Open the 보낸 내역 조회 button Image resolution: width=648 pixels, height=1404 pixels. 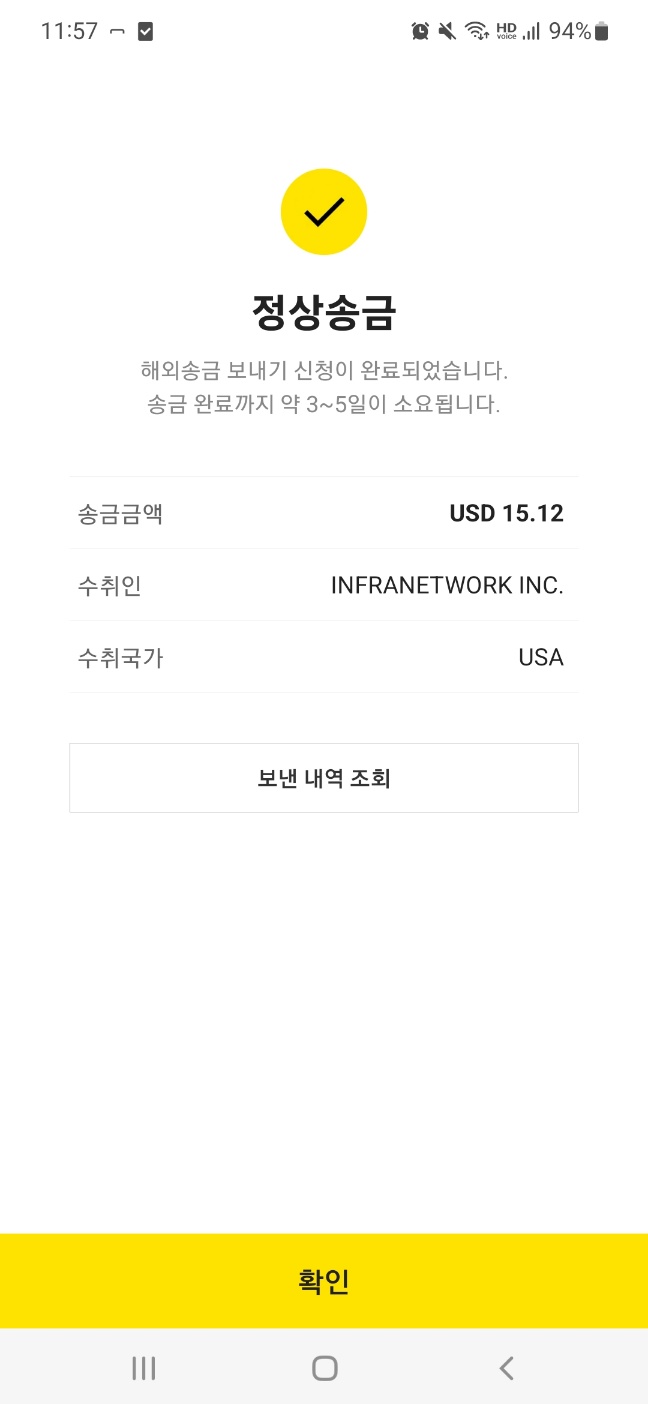coord(324,778)
